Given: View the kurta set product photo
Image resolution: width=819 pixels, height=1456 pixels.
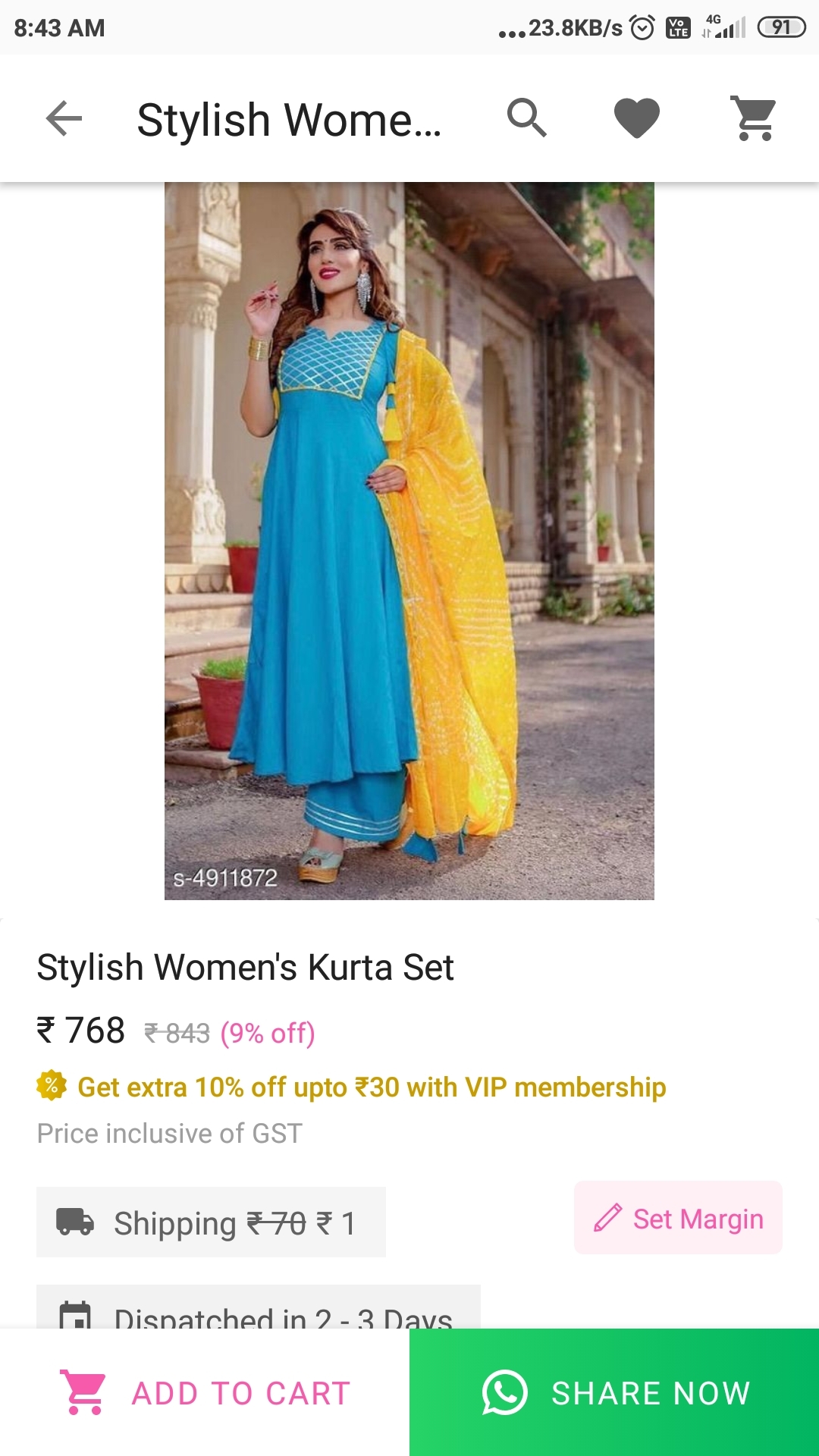Looking at the screenshot, I should click(x=409, y=540).
